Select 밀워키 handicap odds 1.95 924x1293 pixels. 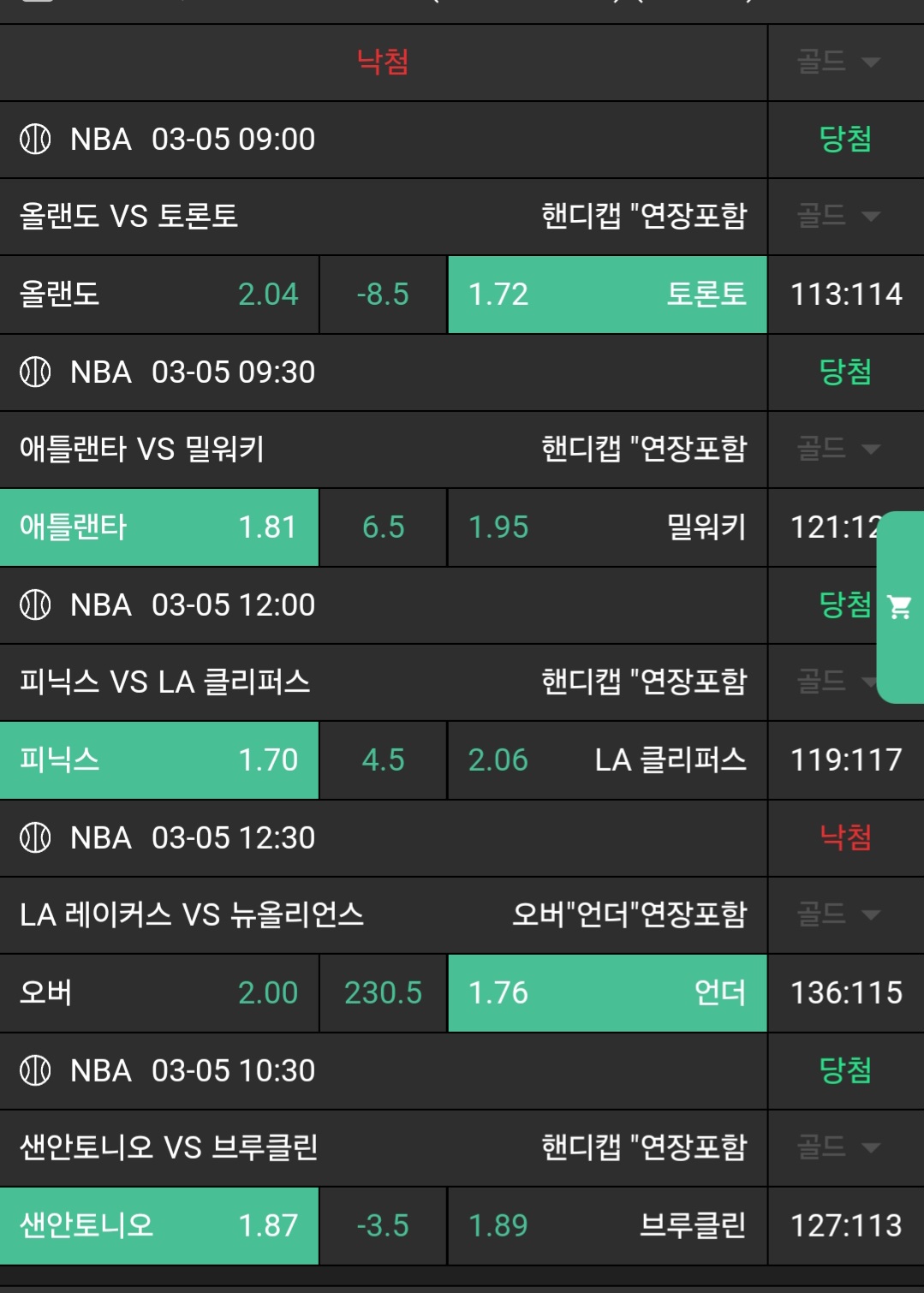(606, 527)
